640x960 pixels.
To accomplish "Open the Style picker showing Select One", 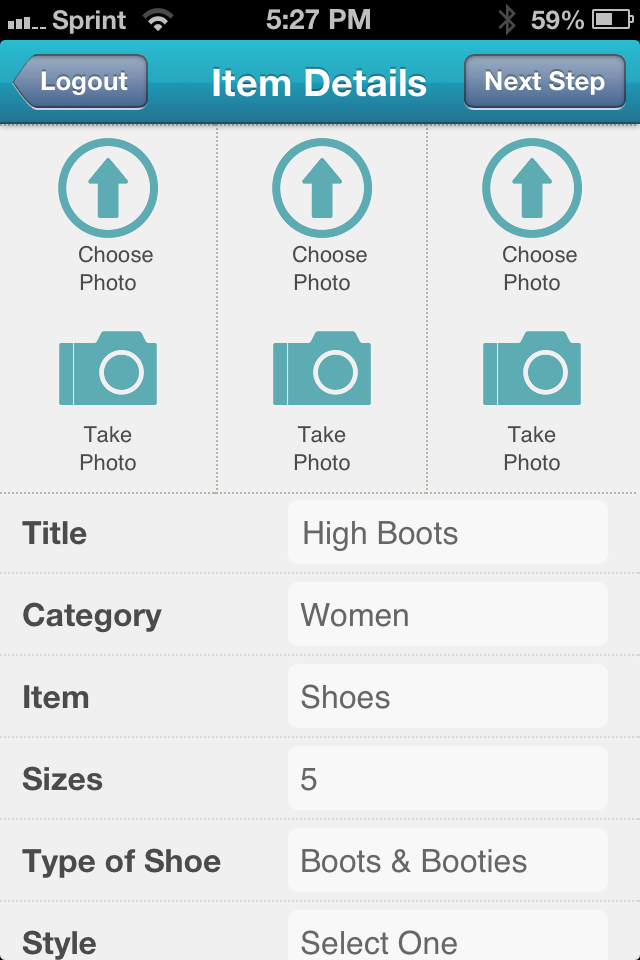I will click(x=447, y=938).
